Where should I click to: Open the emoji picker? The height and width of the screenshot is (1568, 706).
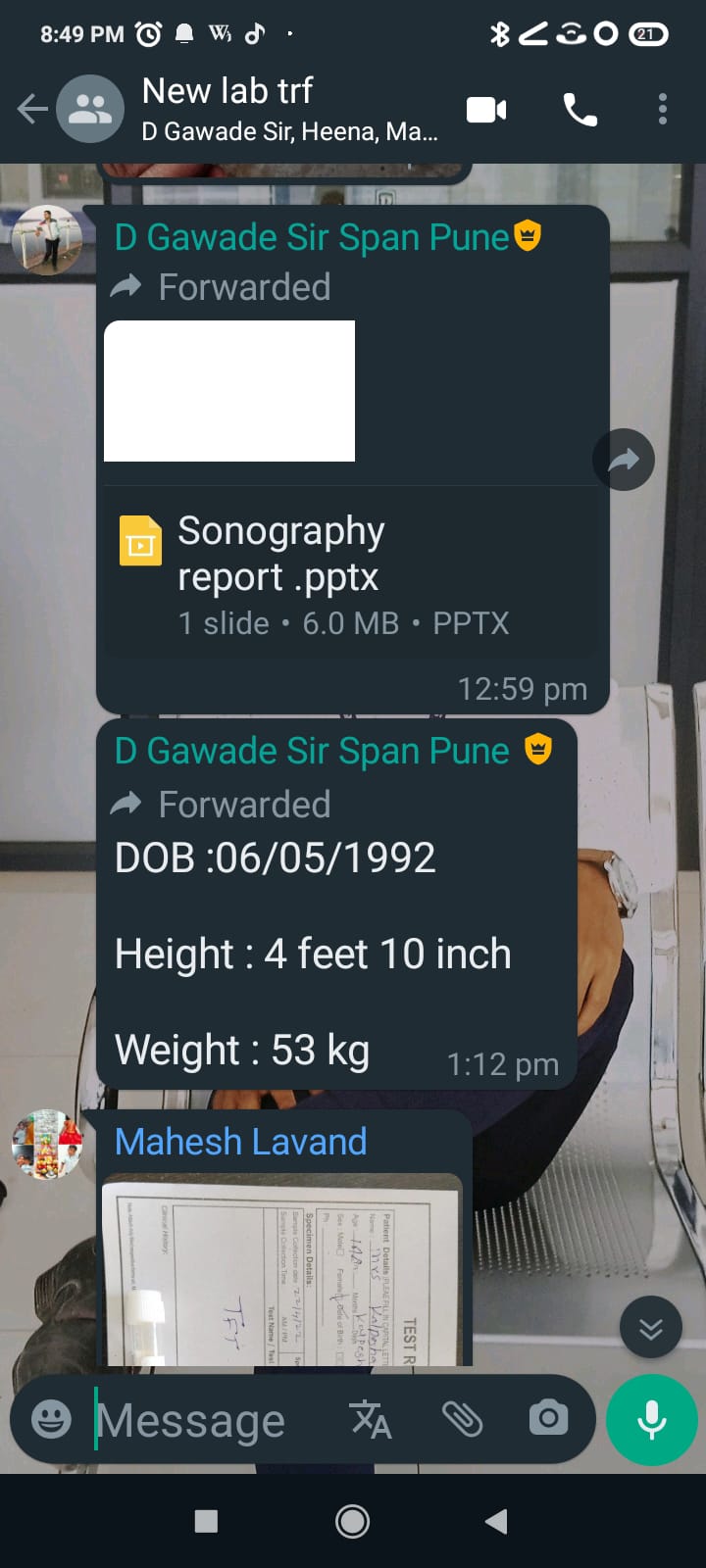click(x=51, y=1419)
